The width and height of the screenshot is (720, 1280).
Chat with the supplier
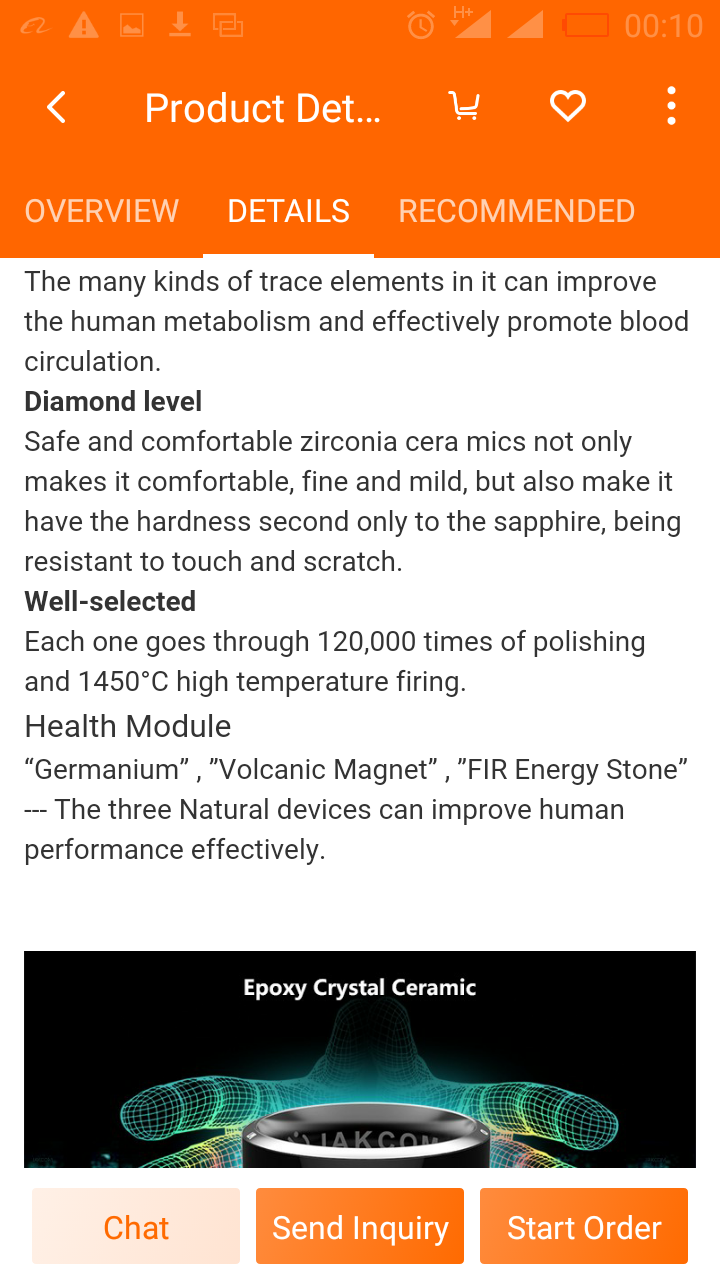click(136, 1227)
